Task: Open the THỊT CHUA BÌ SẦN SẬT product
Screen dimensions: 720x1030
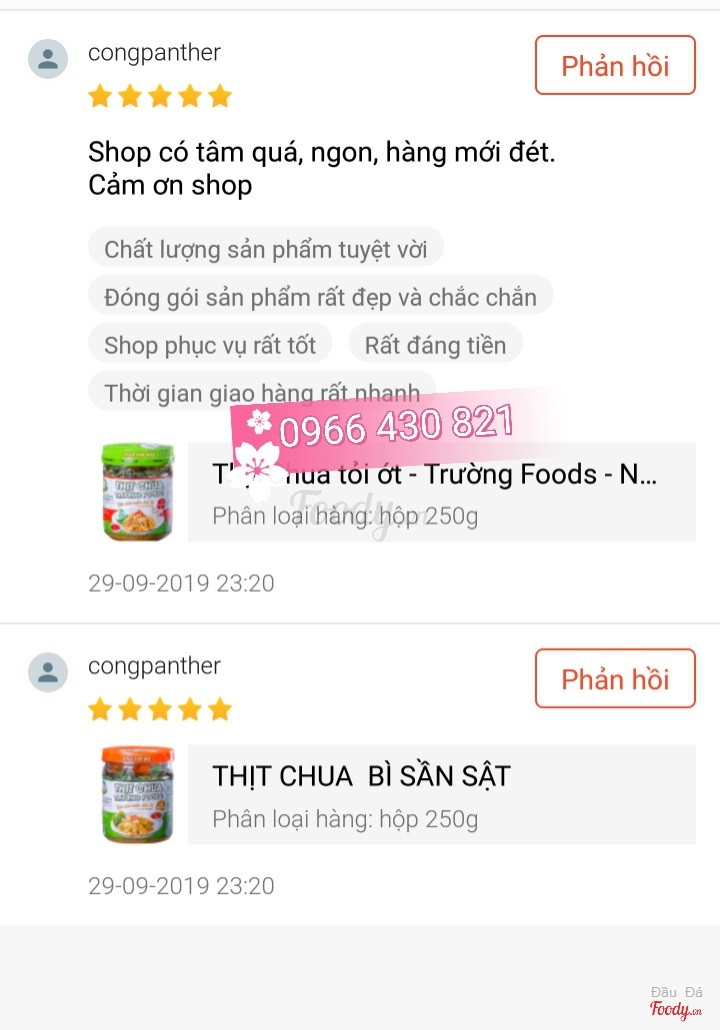Action: pos(440,795)
